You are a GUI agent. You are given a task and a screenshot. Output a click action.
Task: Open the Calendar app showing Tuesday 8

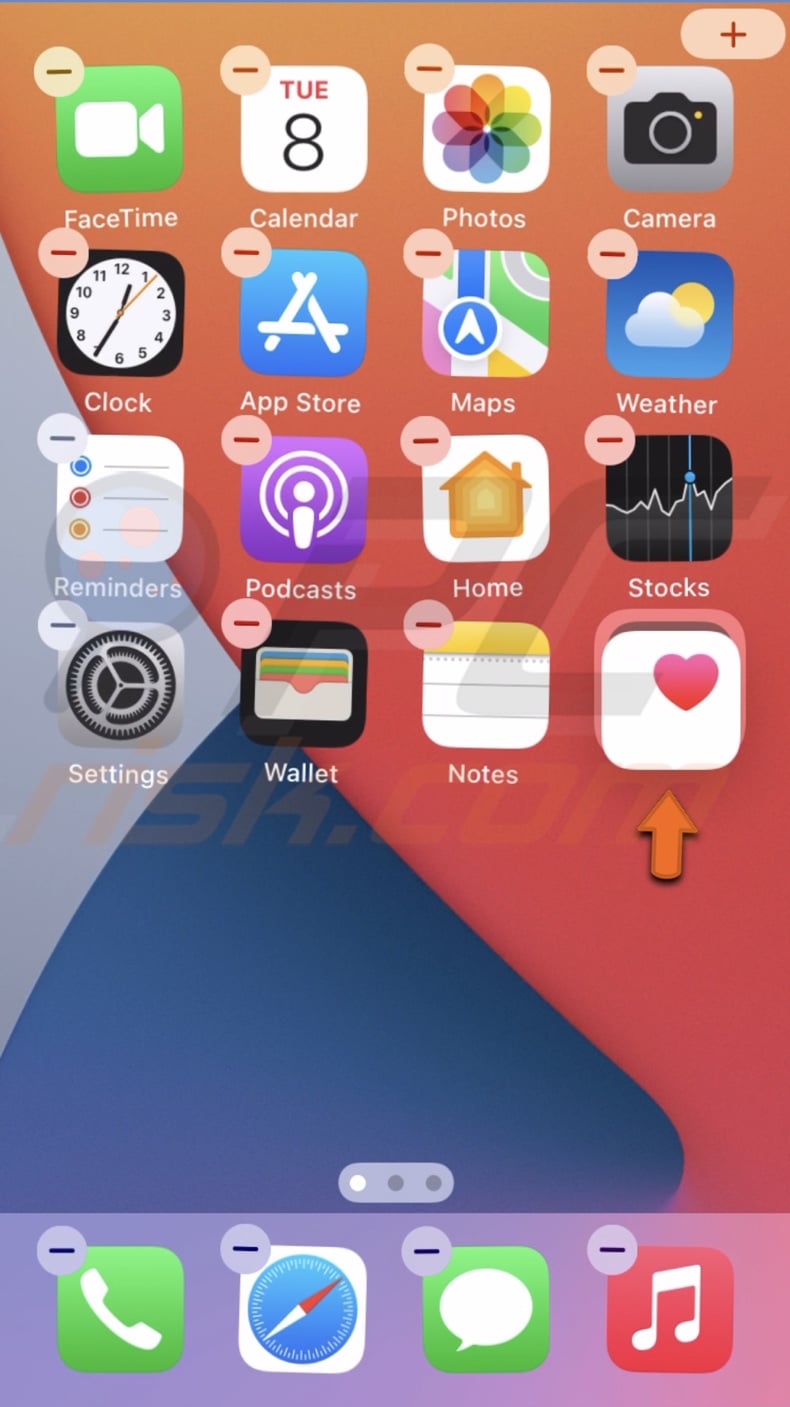pos(301,130)
